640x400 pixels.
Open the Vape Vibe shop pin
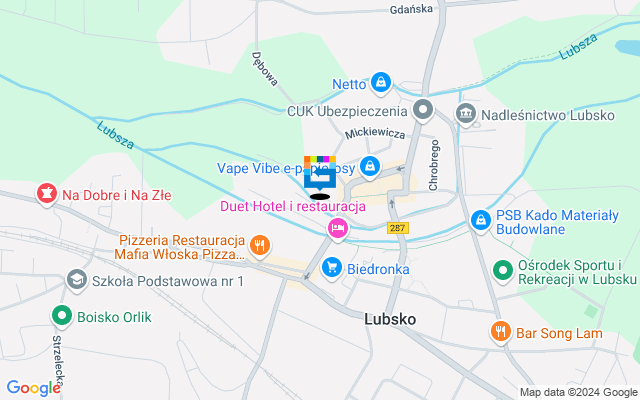pyautogui.click(x=370, y=165)
